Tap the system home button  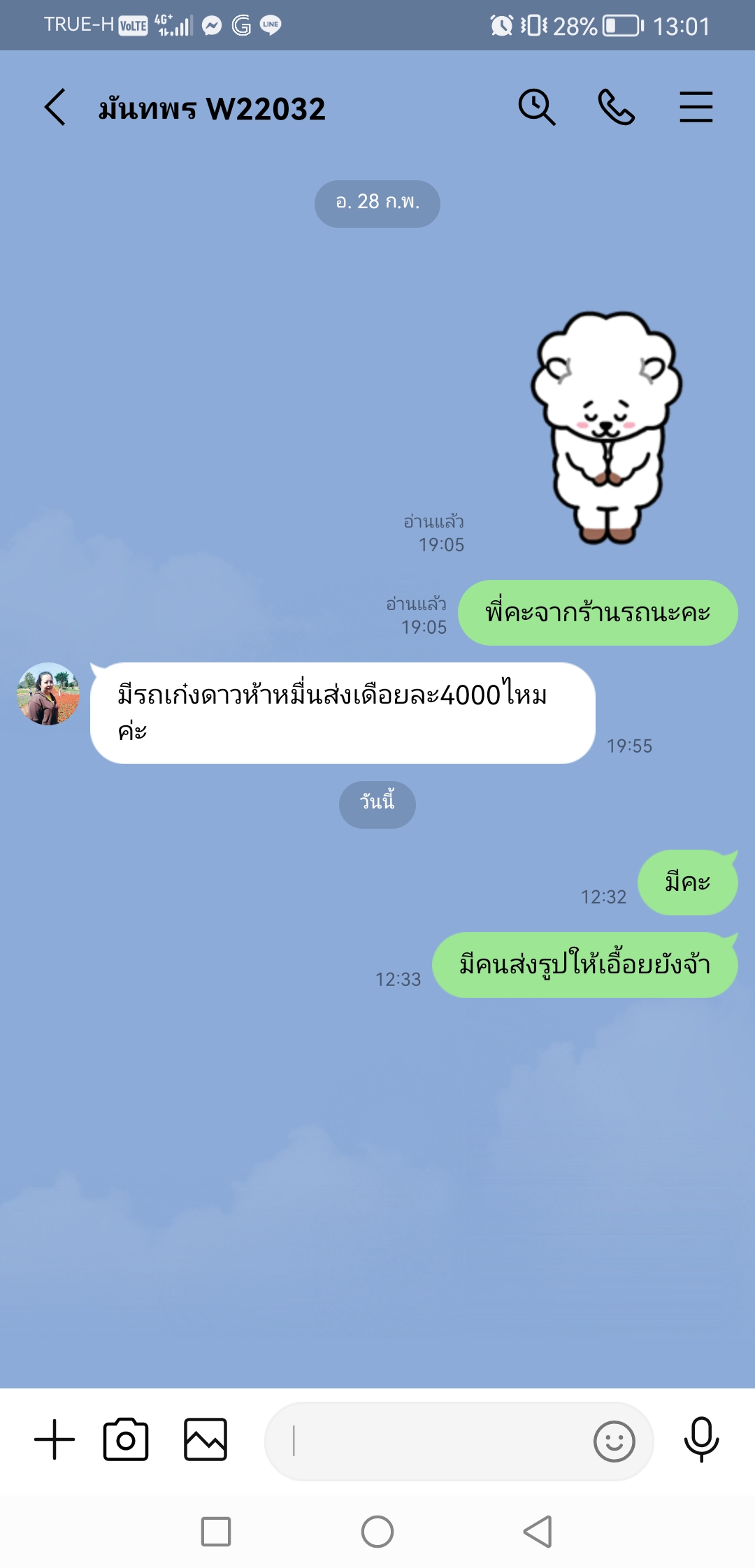[x=377, y=1532]
